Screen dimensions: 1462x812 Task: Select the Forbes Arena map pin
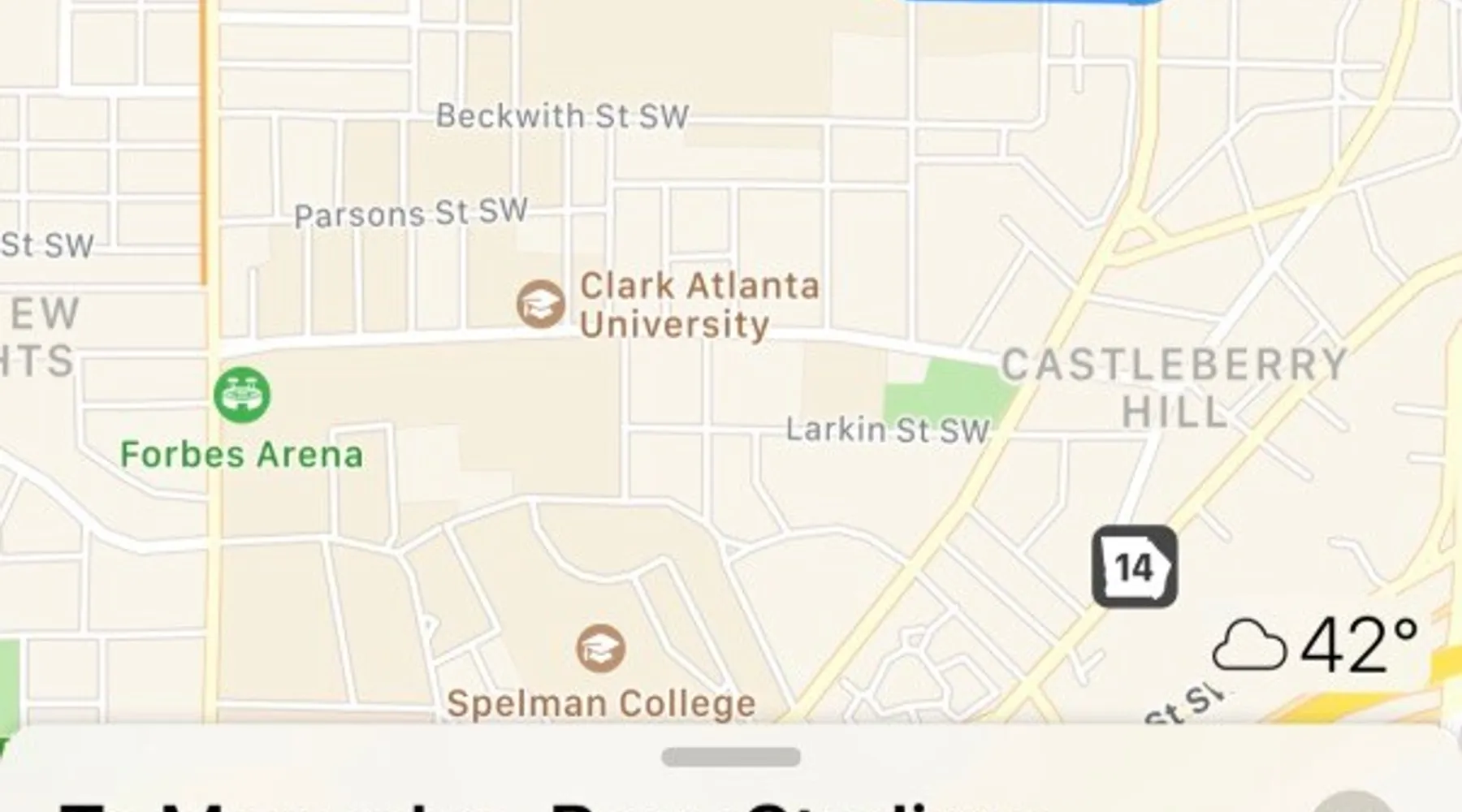(241, 395)
